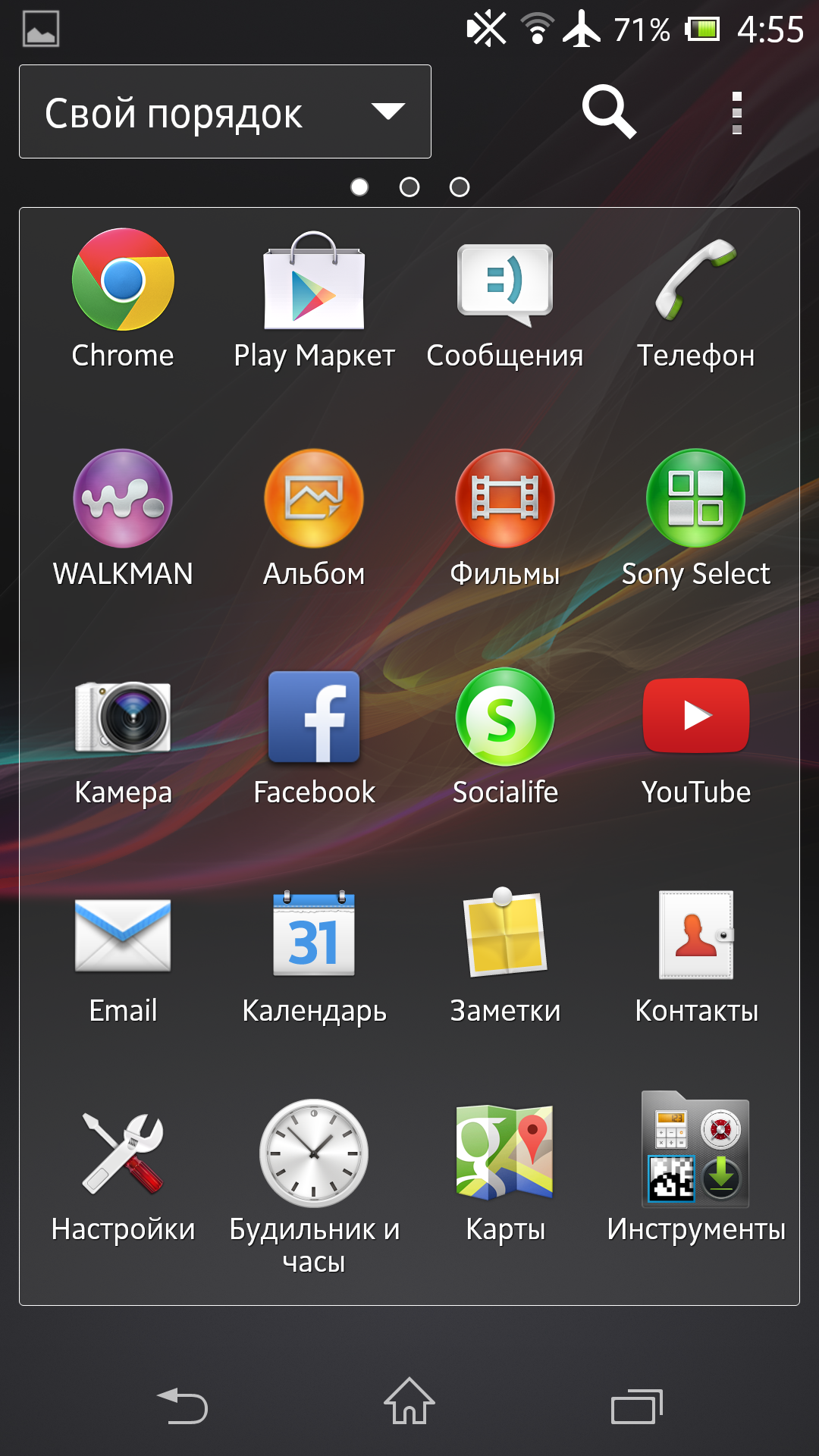Viewport: 819px width, 1456px height.
Task: Go to the second app page indicator
Action: tap(409, 187)
